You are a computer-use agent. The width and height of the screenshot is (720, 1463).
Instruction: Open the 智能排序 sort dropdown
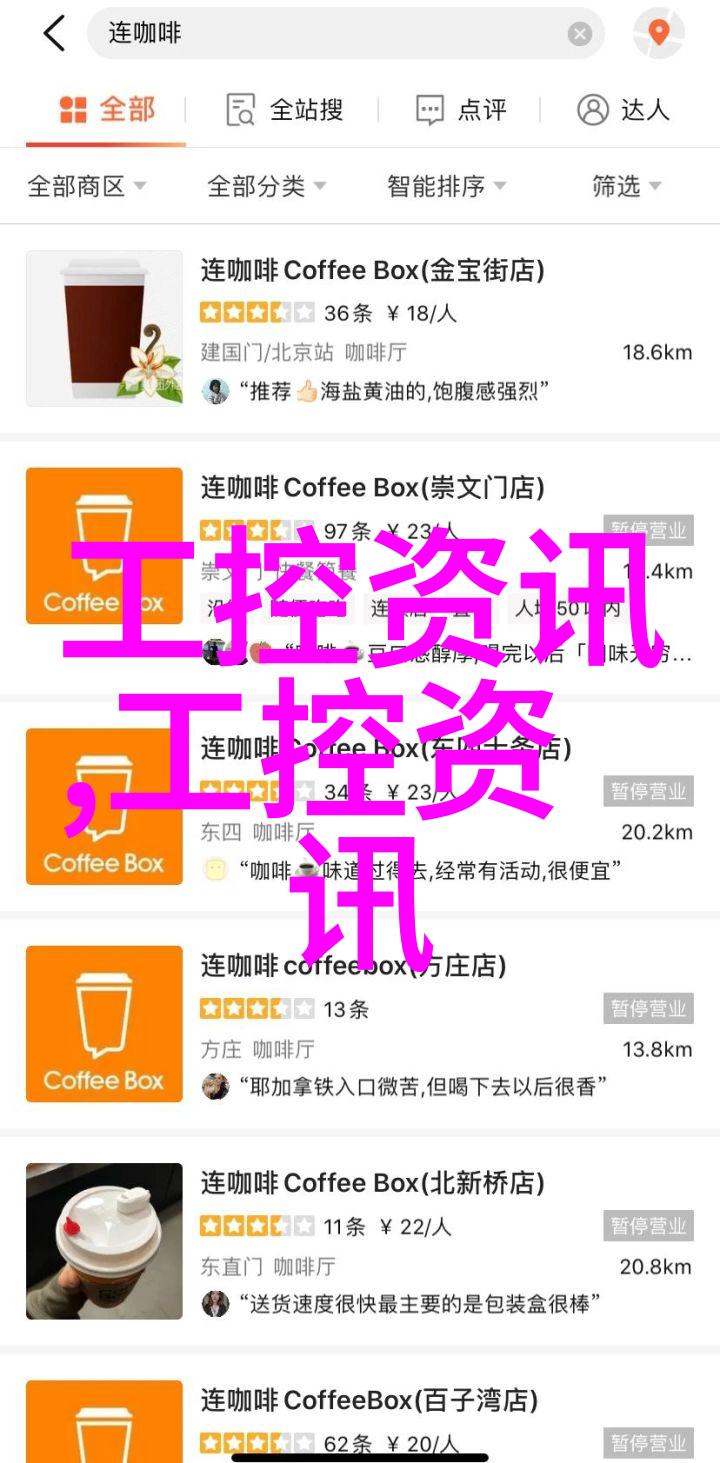(446, 186)
